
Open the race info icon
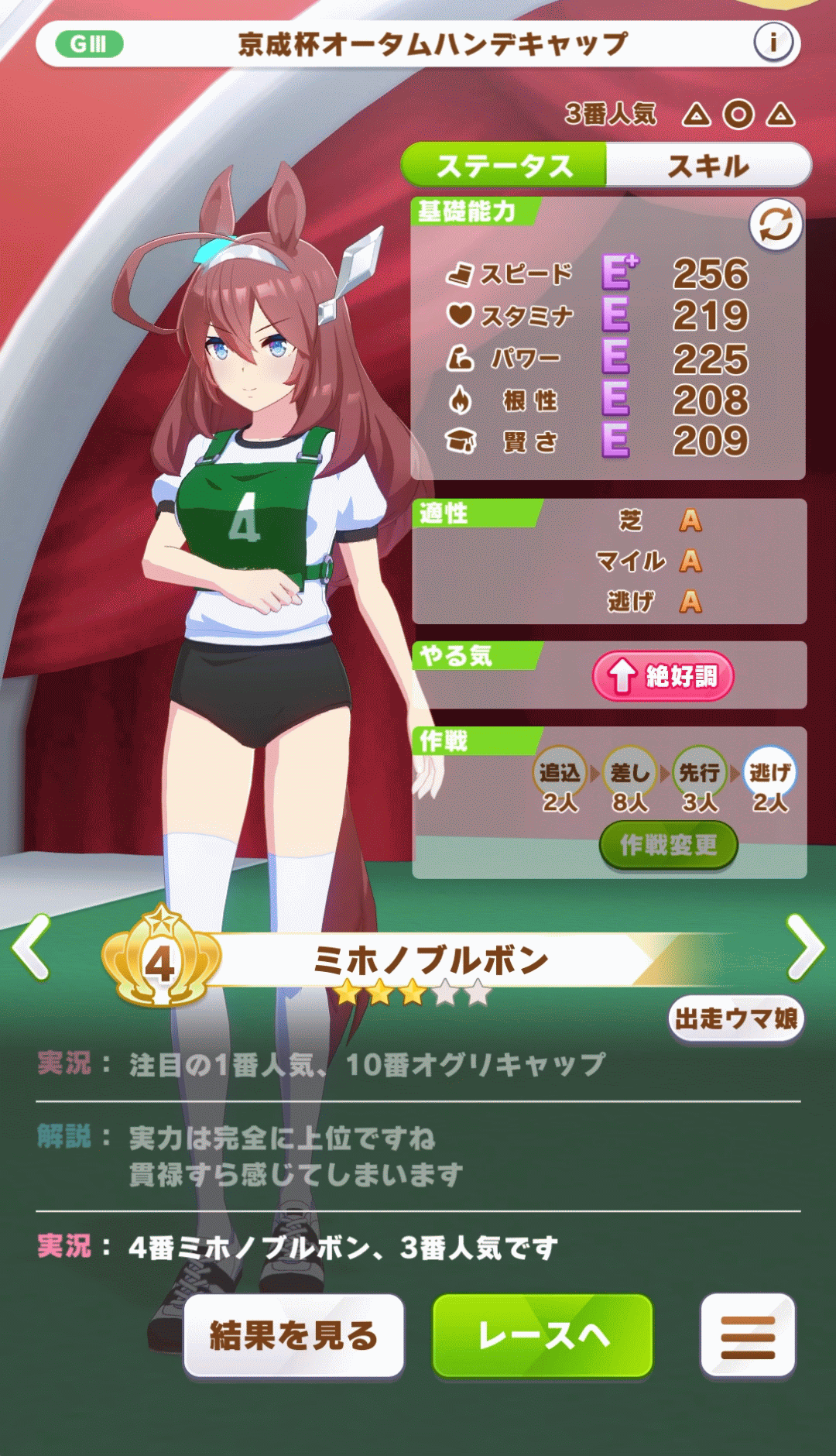tap(773, 43)
